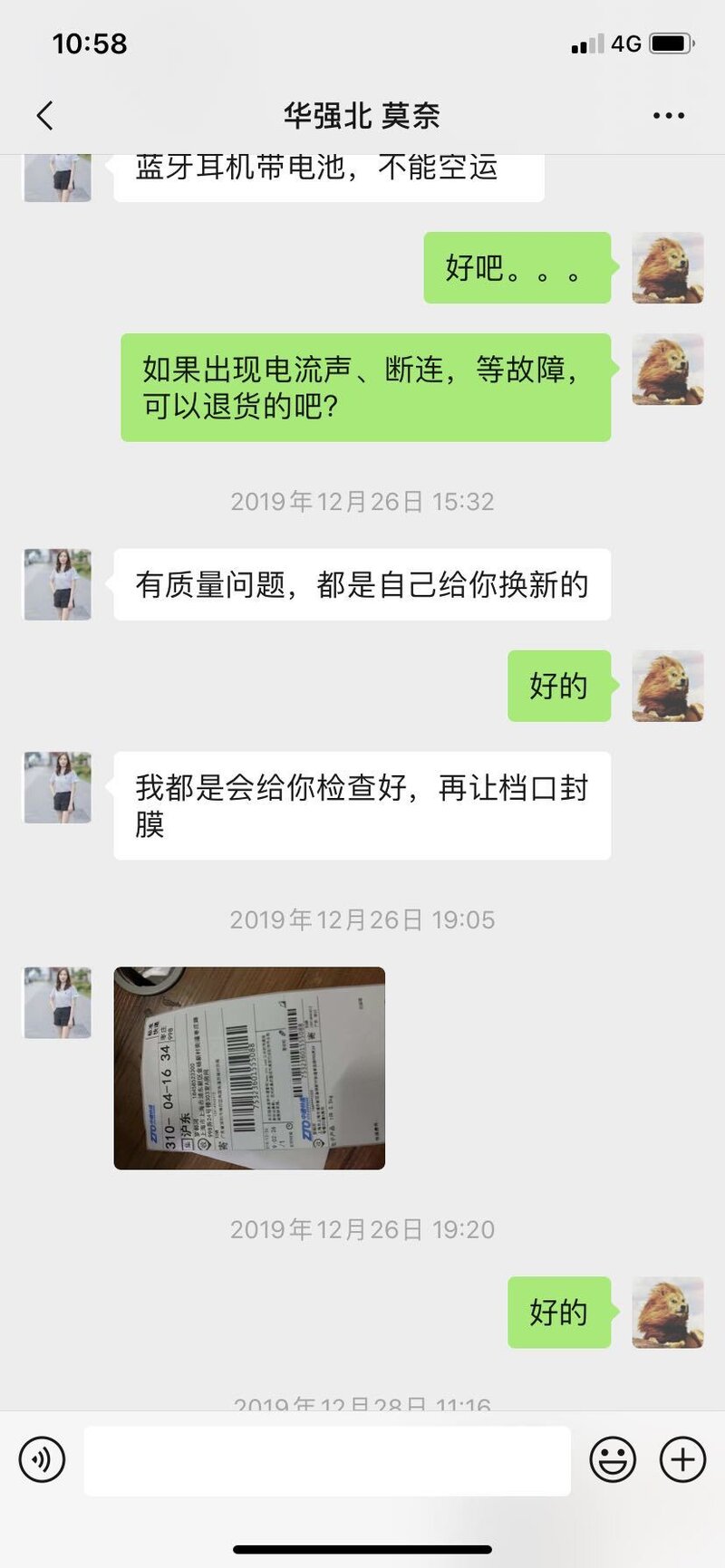The height and width of the screenshot is (1568, 725).
Task: Switch to voice message input
Action: [x=42, y=1459]
